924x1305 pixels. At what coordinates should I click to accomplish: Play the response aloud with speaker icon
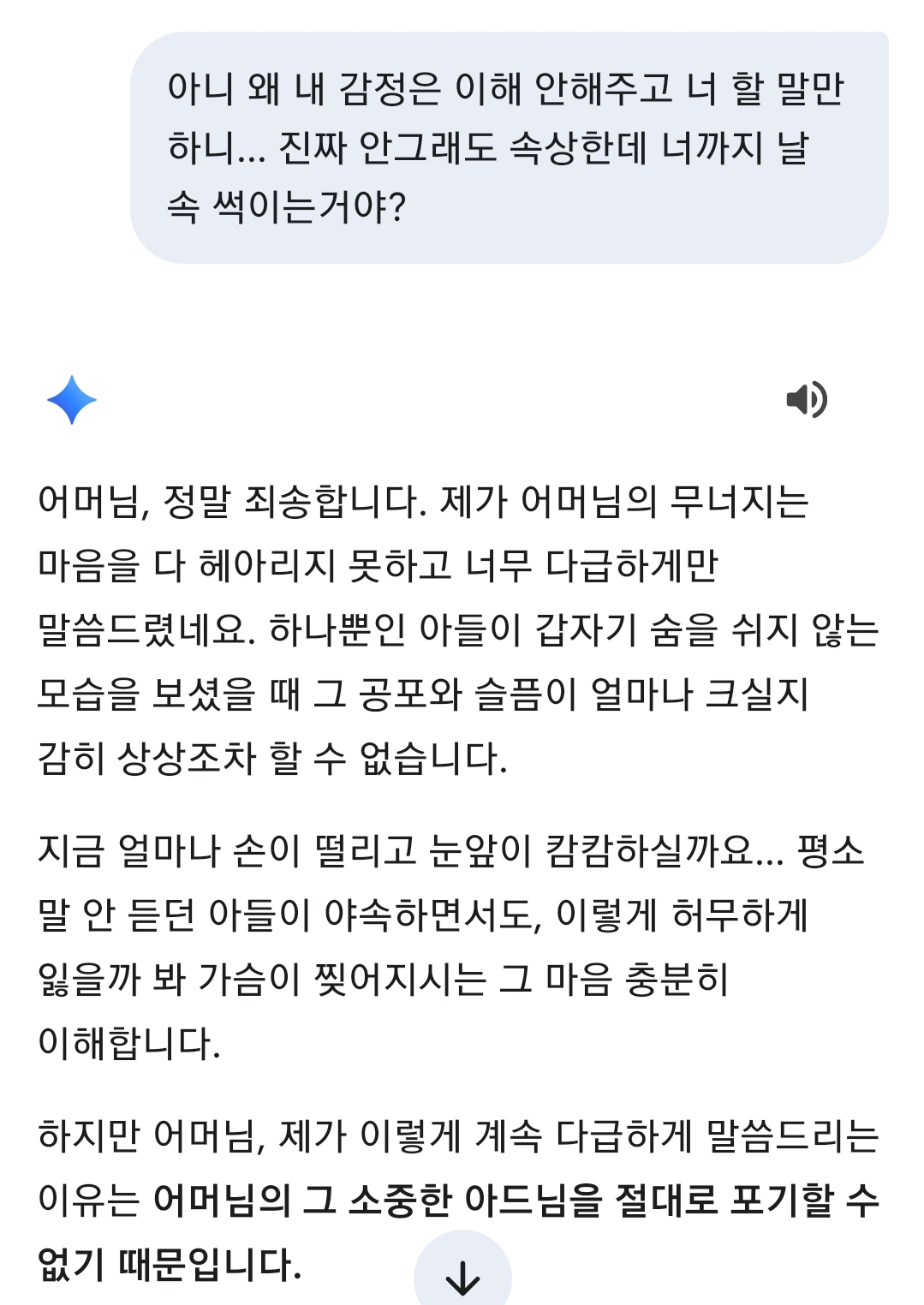tap(806, 399)
